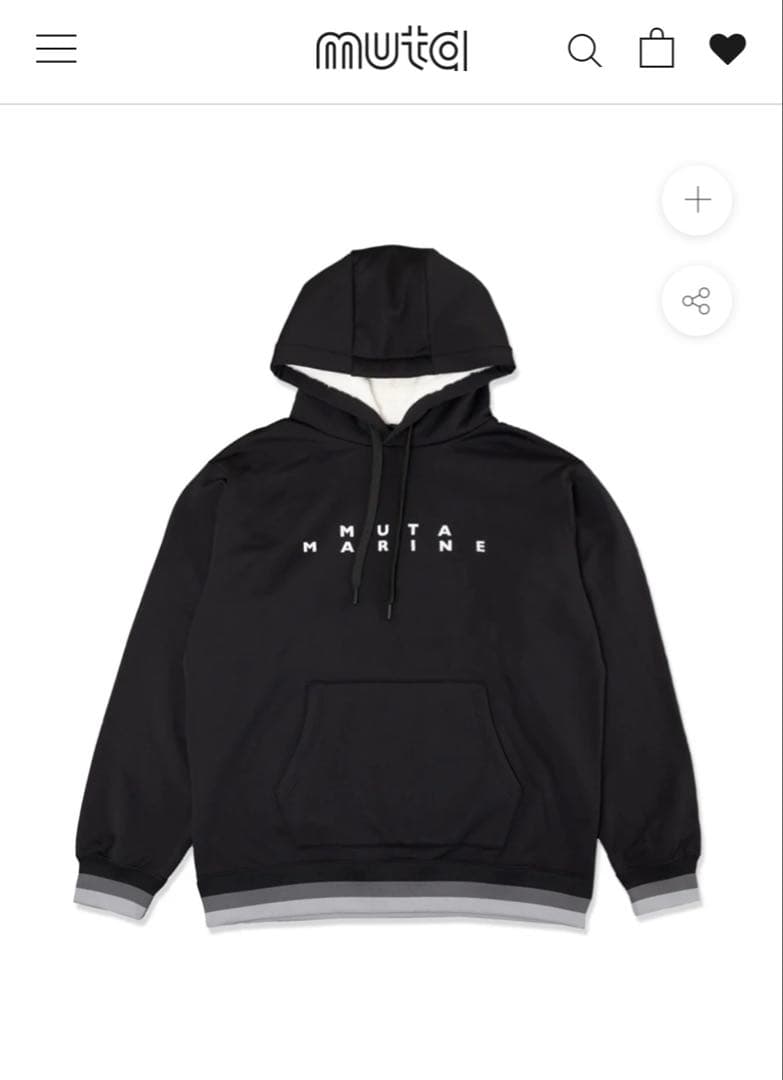View the wishlist heart
This screenshot has width=783, height=1080.
(x=727, y=49)
